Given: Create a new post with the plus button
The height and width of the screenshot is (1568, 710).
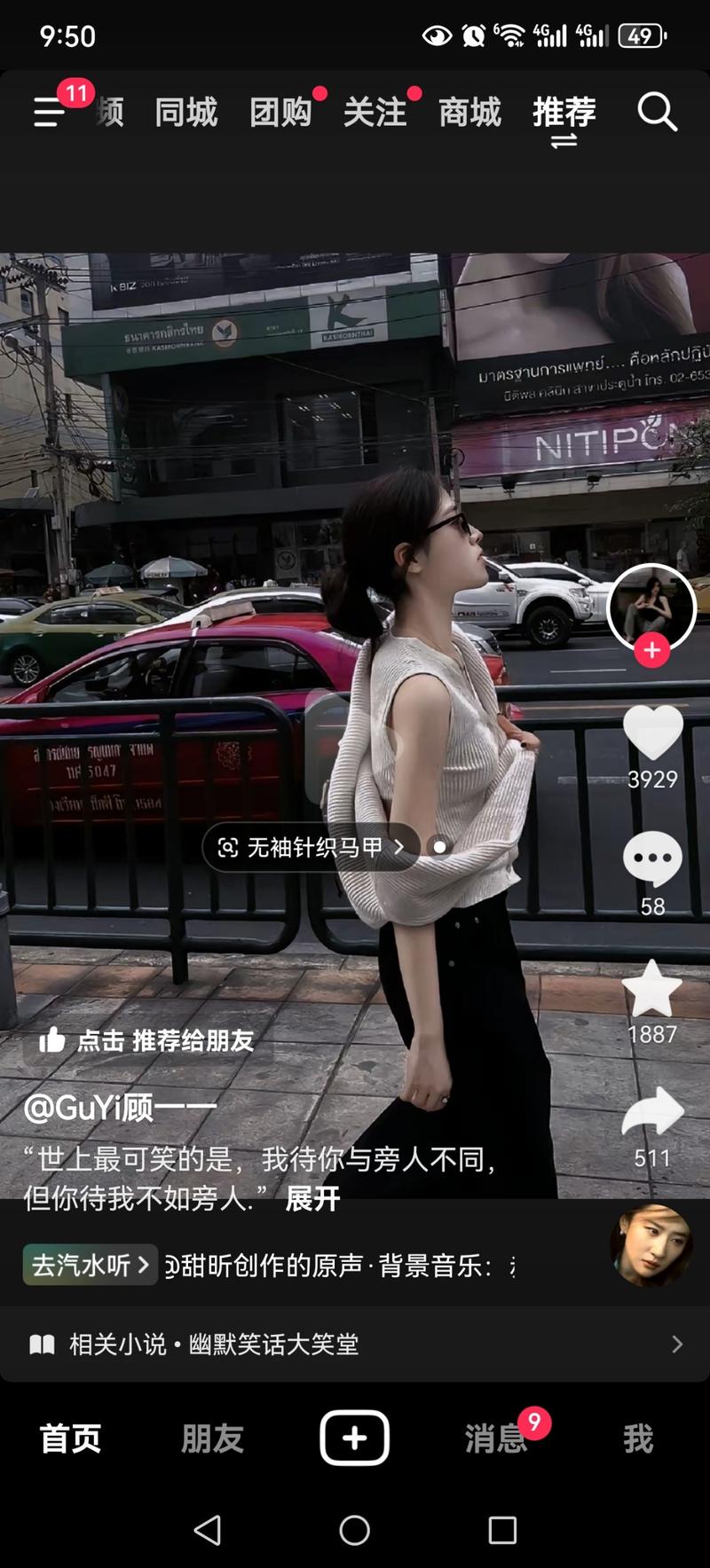Looking at the screenshot, I should click(x=355, y=1439).
